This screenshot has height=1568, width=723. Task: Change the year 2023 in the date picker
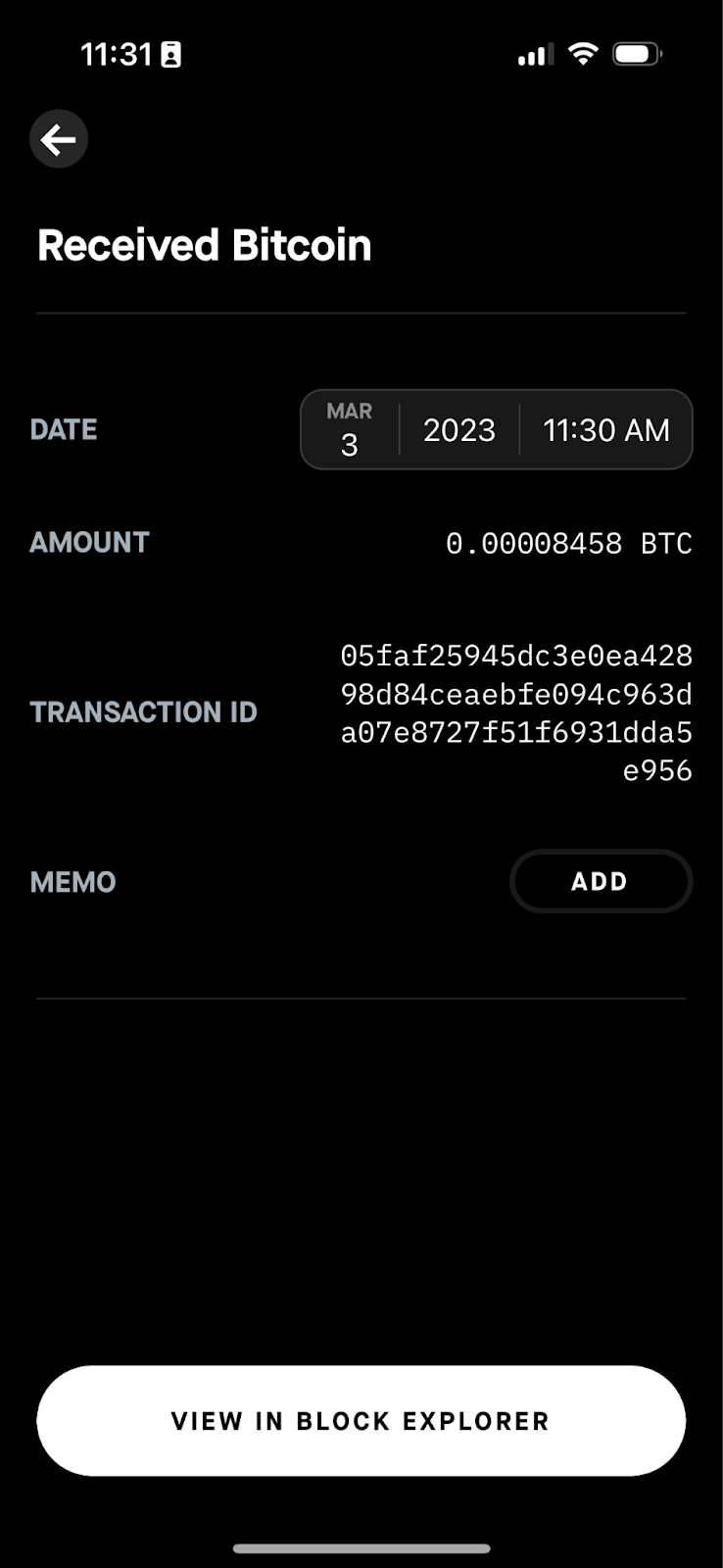click(459, 429)
